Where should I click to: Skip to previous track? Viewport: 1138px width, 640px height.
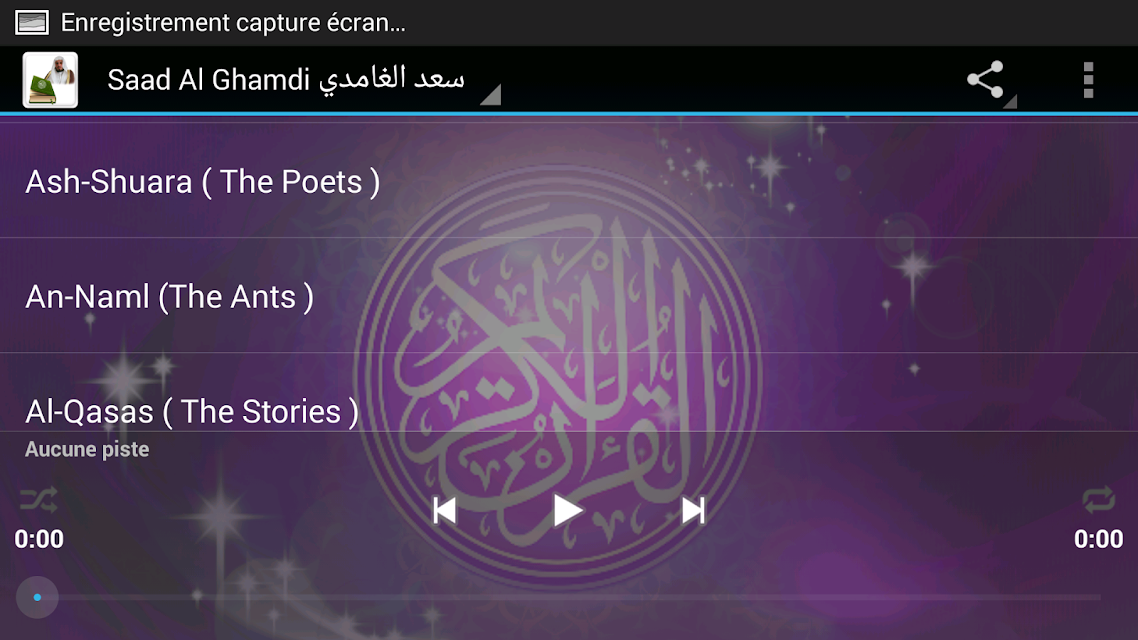(x=444, y=511)
